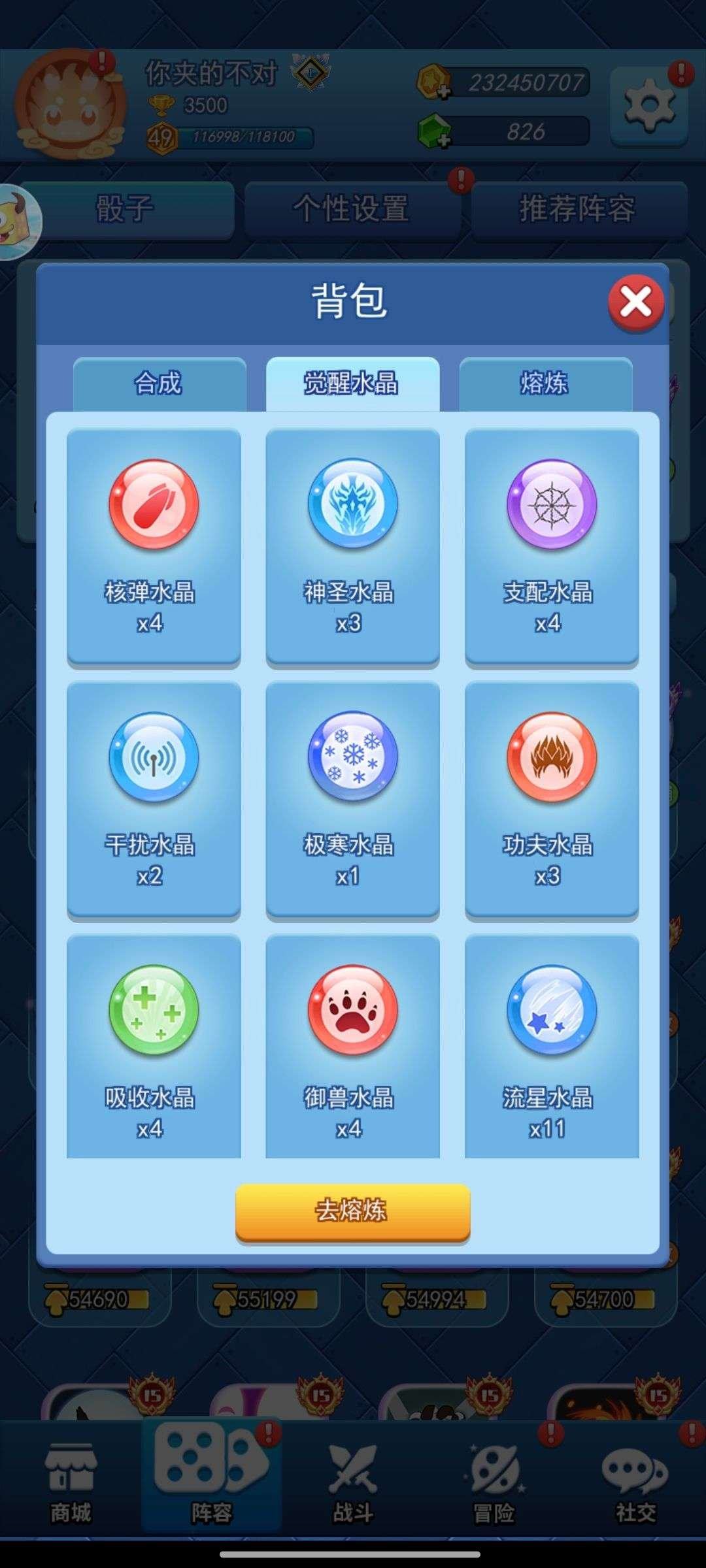The height and width of the screenshot is (1568, 706).
Task: Open the 核弹水晶 crystal item
Action: [x=154, y=546]
